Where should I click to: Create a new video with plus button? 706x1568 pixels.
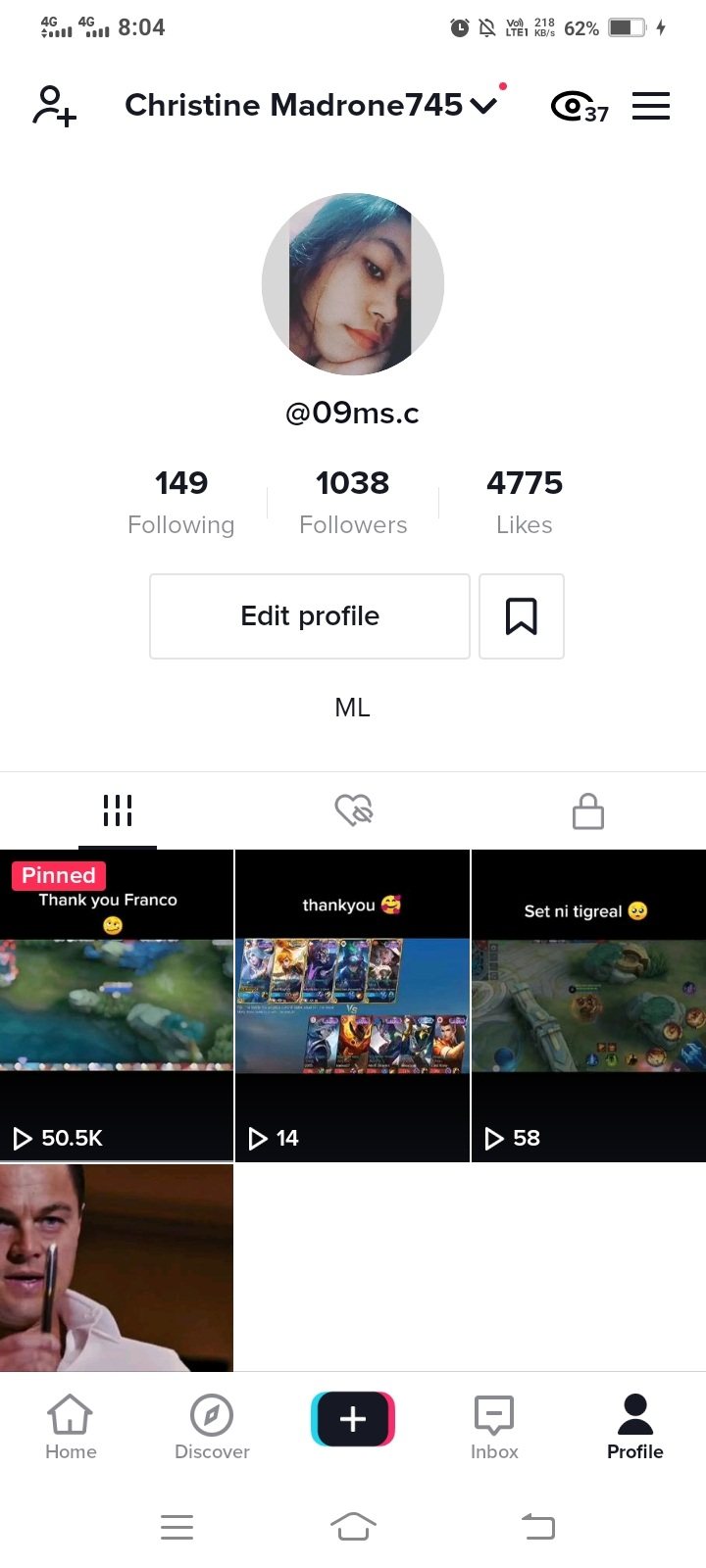(353, 1418)
